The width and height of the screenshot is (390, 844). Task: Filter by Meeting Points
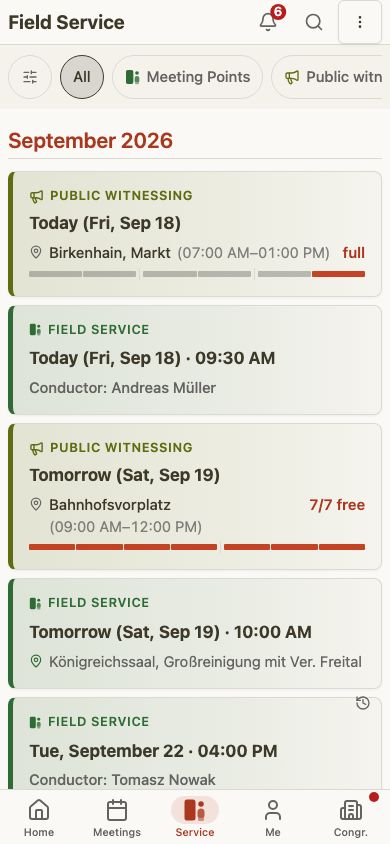(187, 77)
